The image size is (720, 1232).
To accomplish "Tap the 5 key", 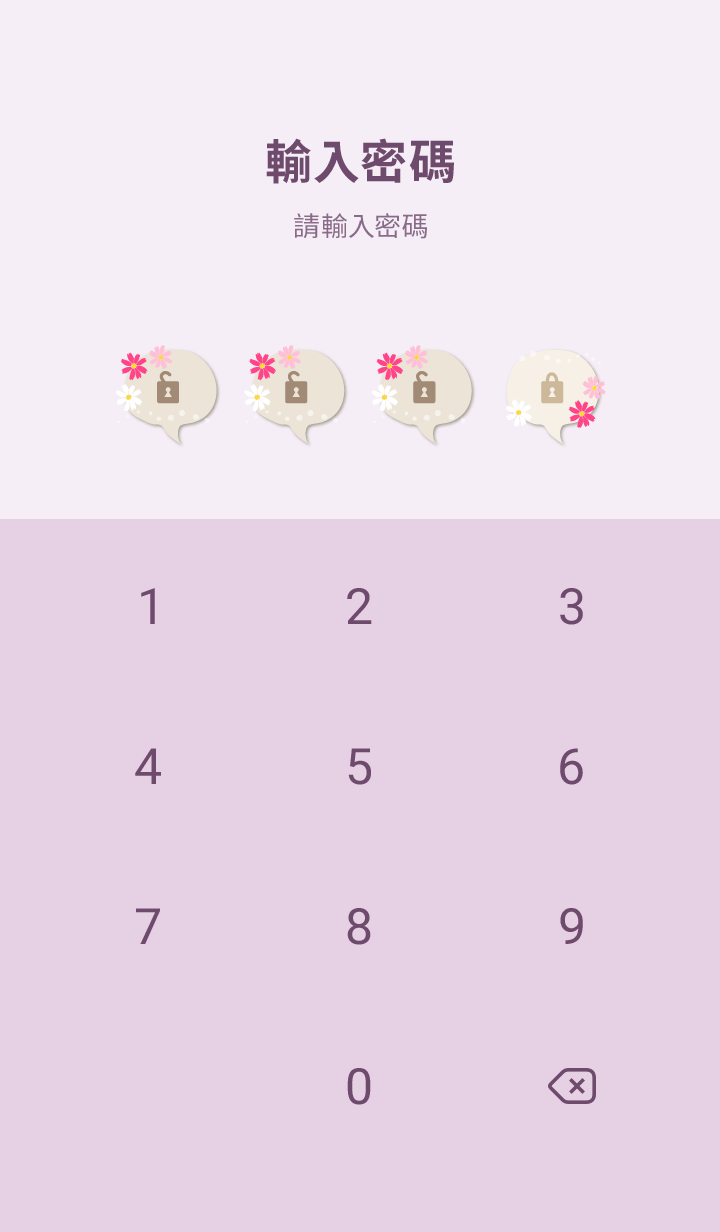I will 359,767.
